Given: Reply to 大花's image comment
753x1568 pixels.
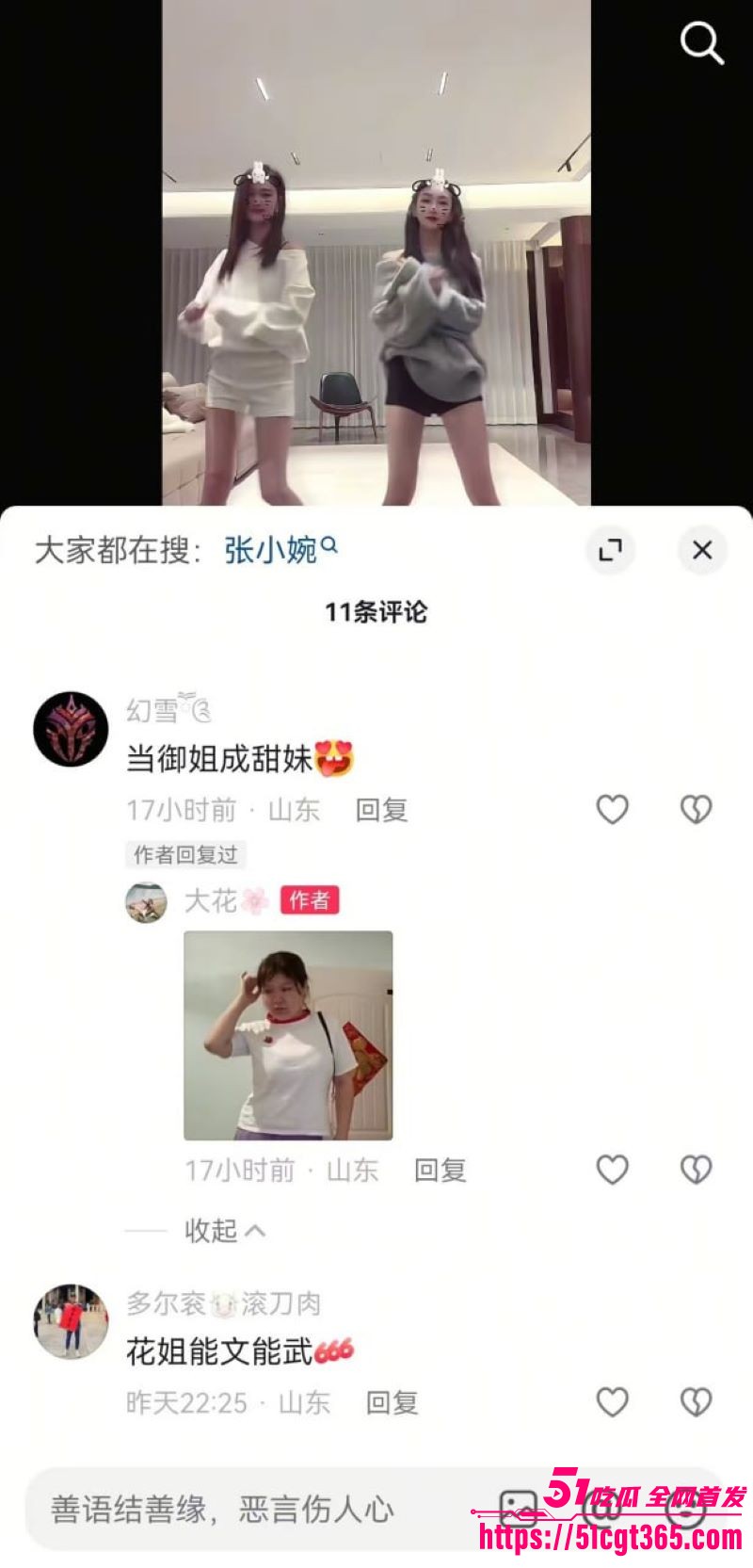Looking at the screenshot, I should (x=440, y=1171).
